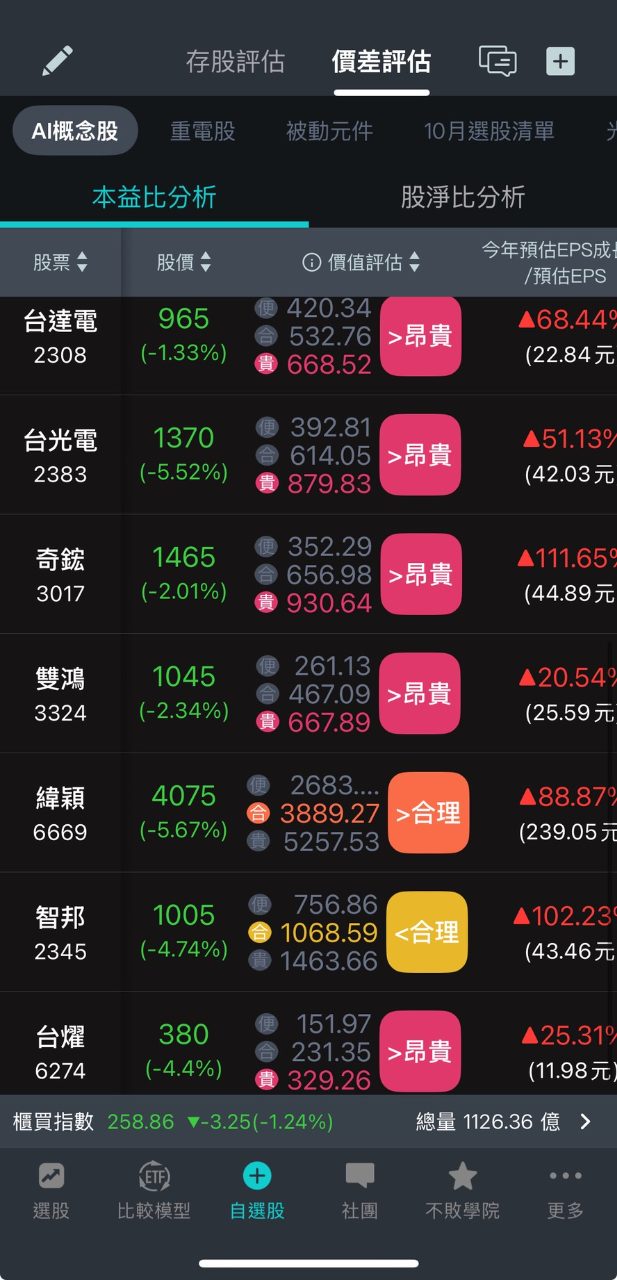Open stock row 緯穎 6669
Image resolution: width=617 pixels, height=1280 pixels.
[60, 813]
